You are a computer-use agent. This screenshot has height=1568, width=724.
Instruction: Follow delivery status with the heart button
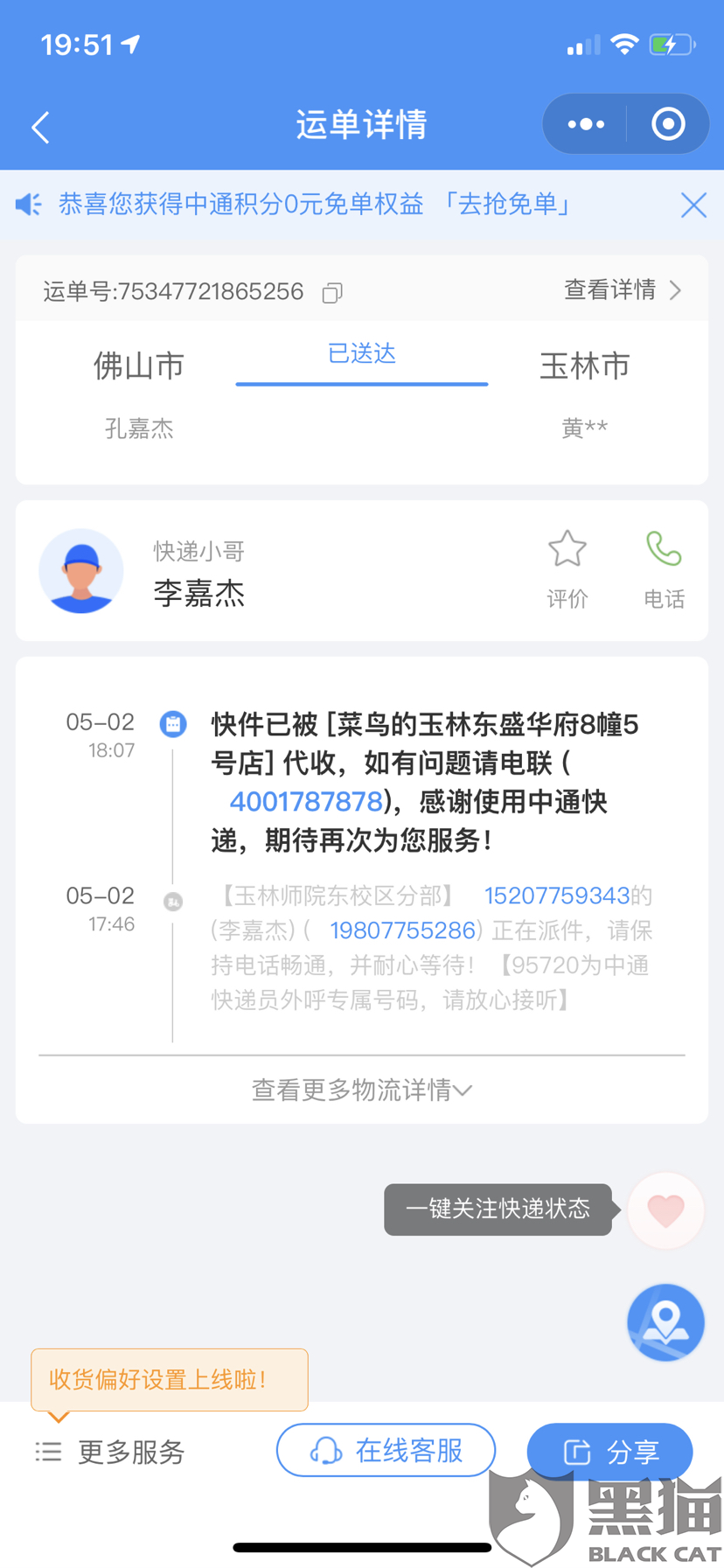coord(665,1210)
